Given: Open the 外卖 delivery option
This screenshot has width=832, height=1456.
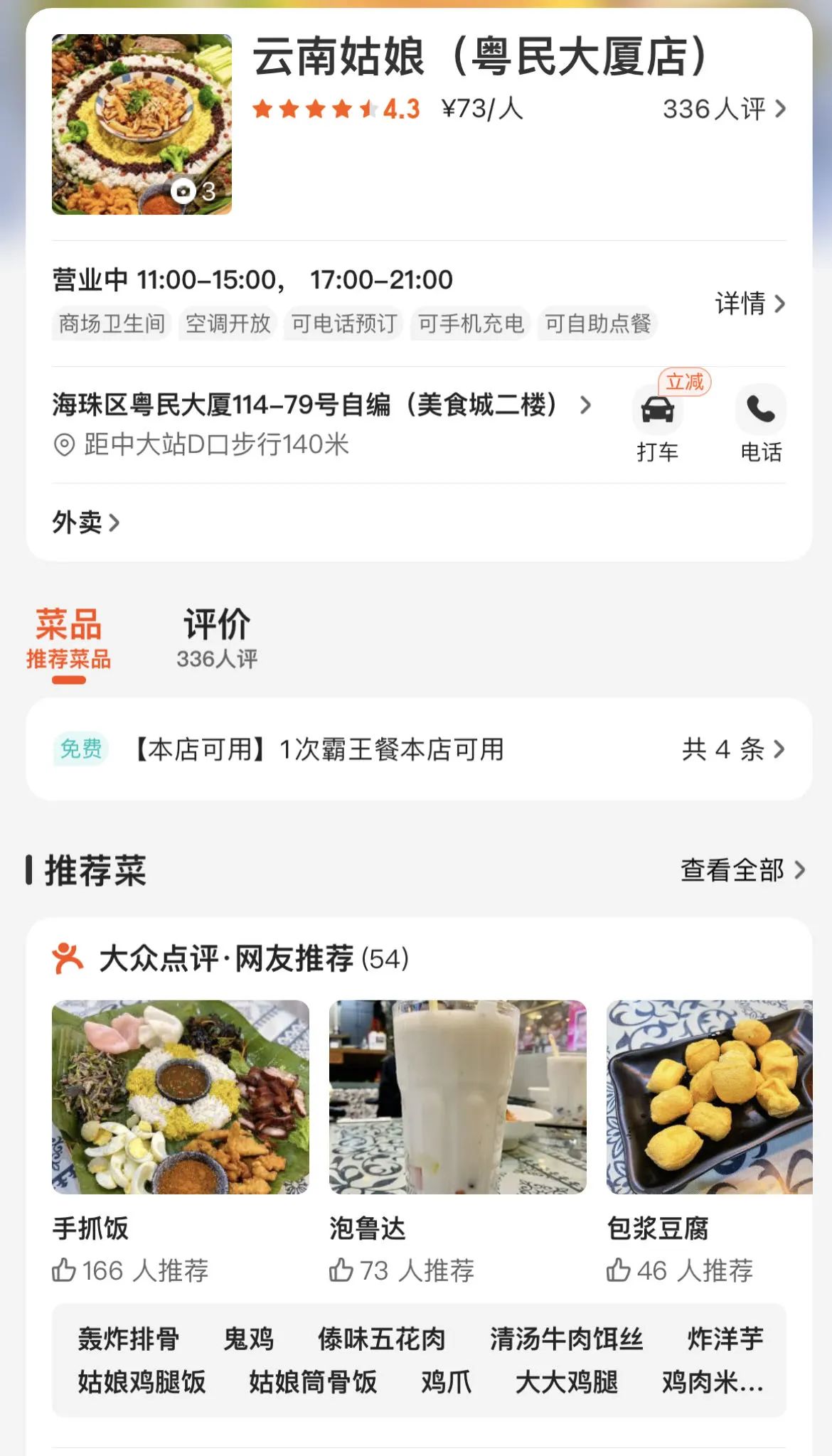Looking at the screenshot, I should 85,523.
